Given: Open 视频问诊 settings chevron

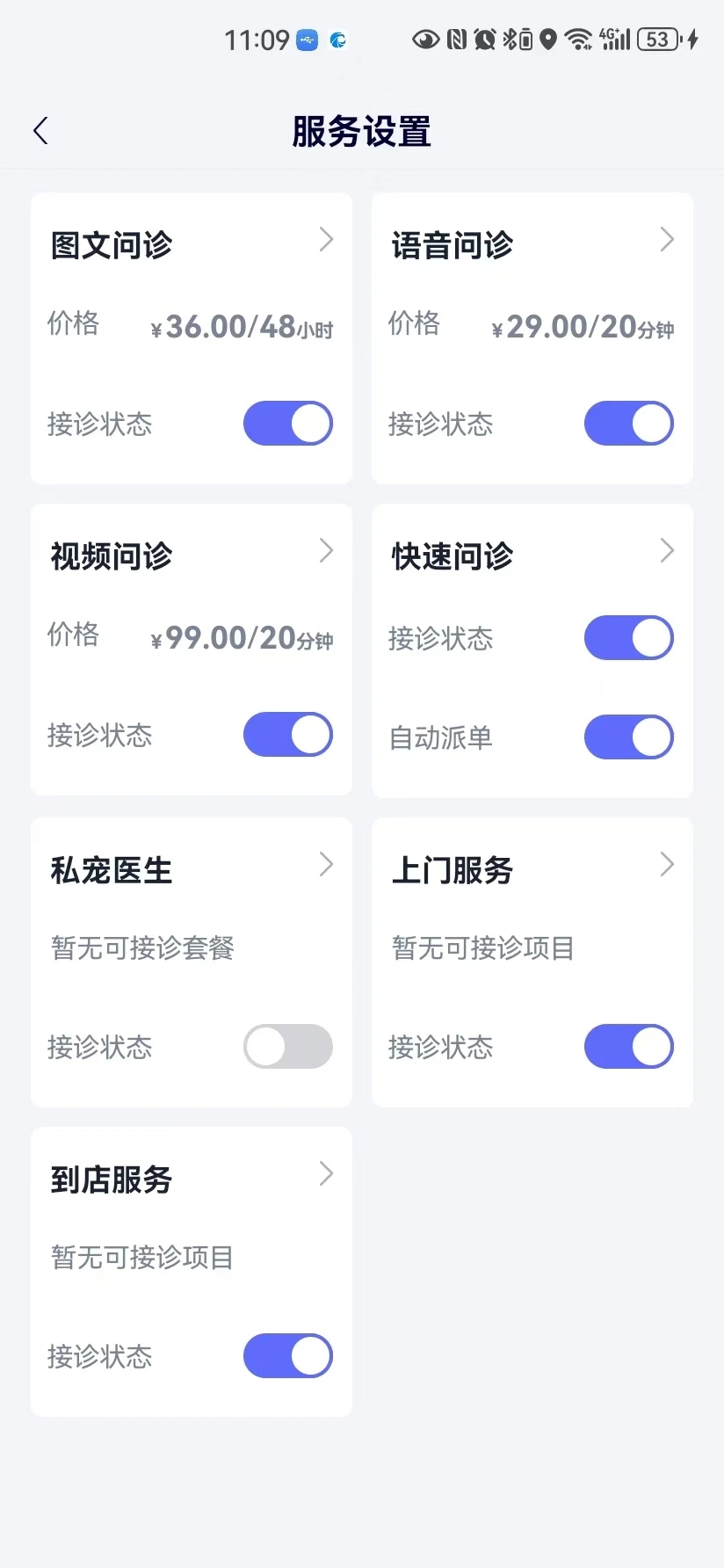Looking at the screenshot, I should click(326, 551).
